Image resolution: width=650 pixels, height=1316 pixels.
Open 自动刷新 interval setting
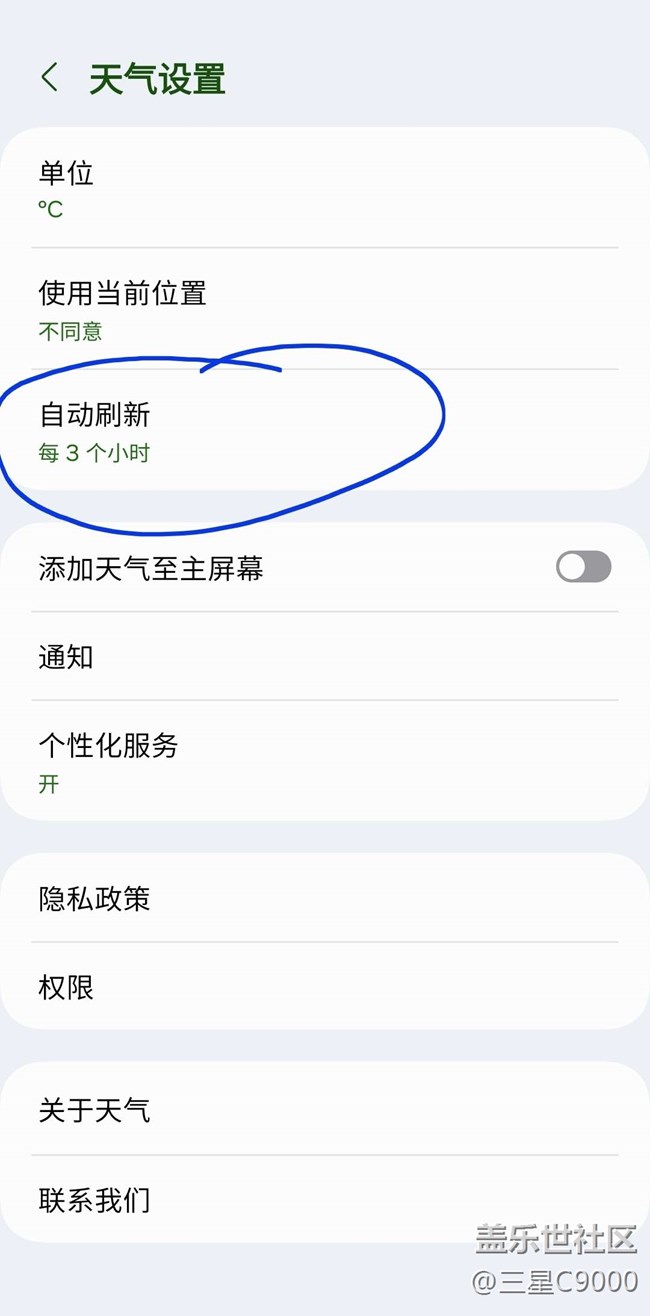[325, 430]
